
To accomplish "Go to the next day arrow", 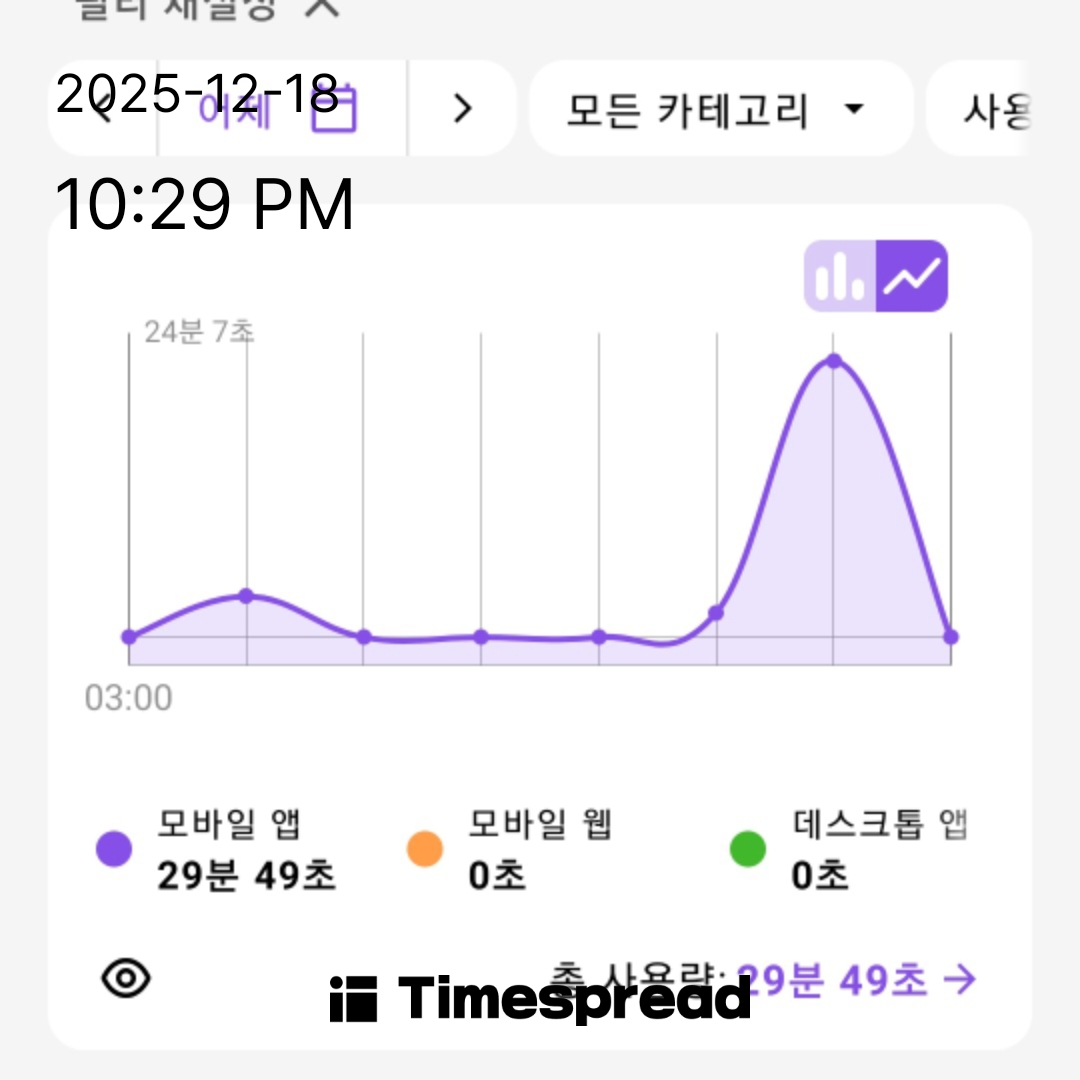I will coord(462,108).
